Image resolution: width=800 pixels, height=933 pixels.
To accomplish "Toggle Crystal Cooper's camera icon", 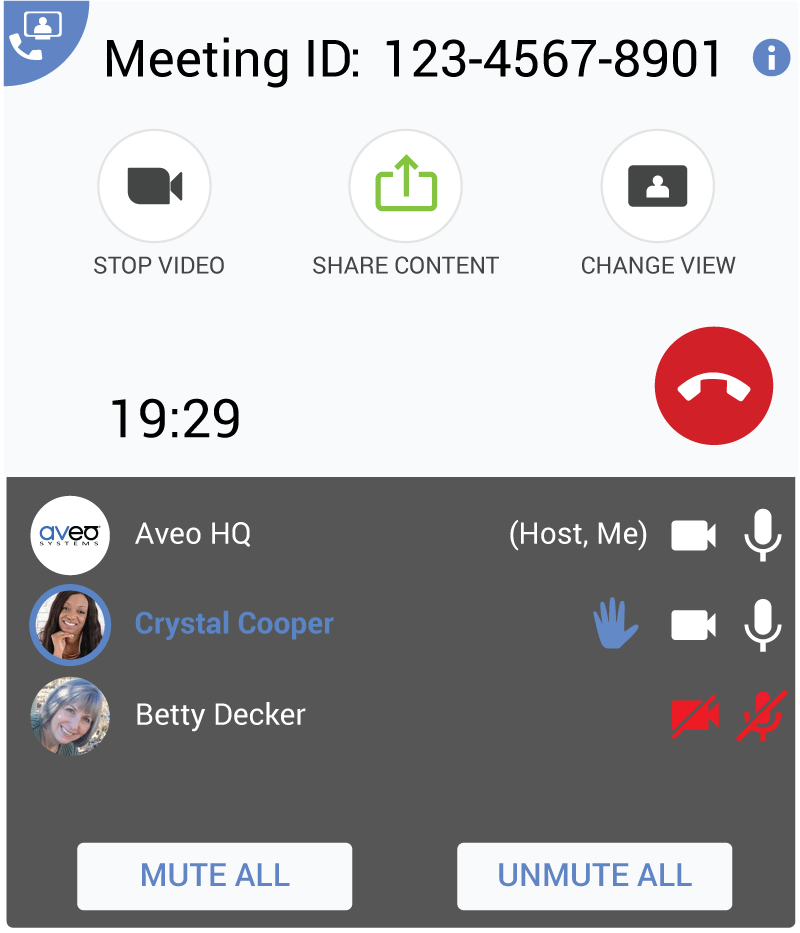I will 693,626.
